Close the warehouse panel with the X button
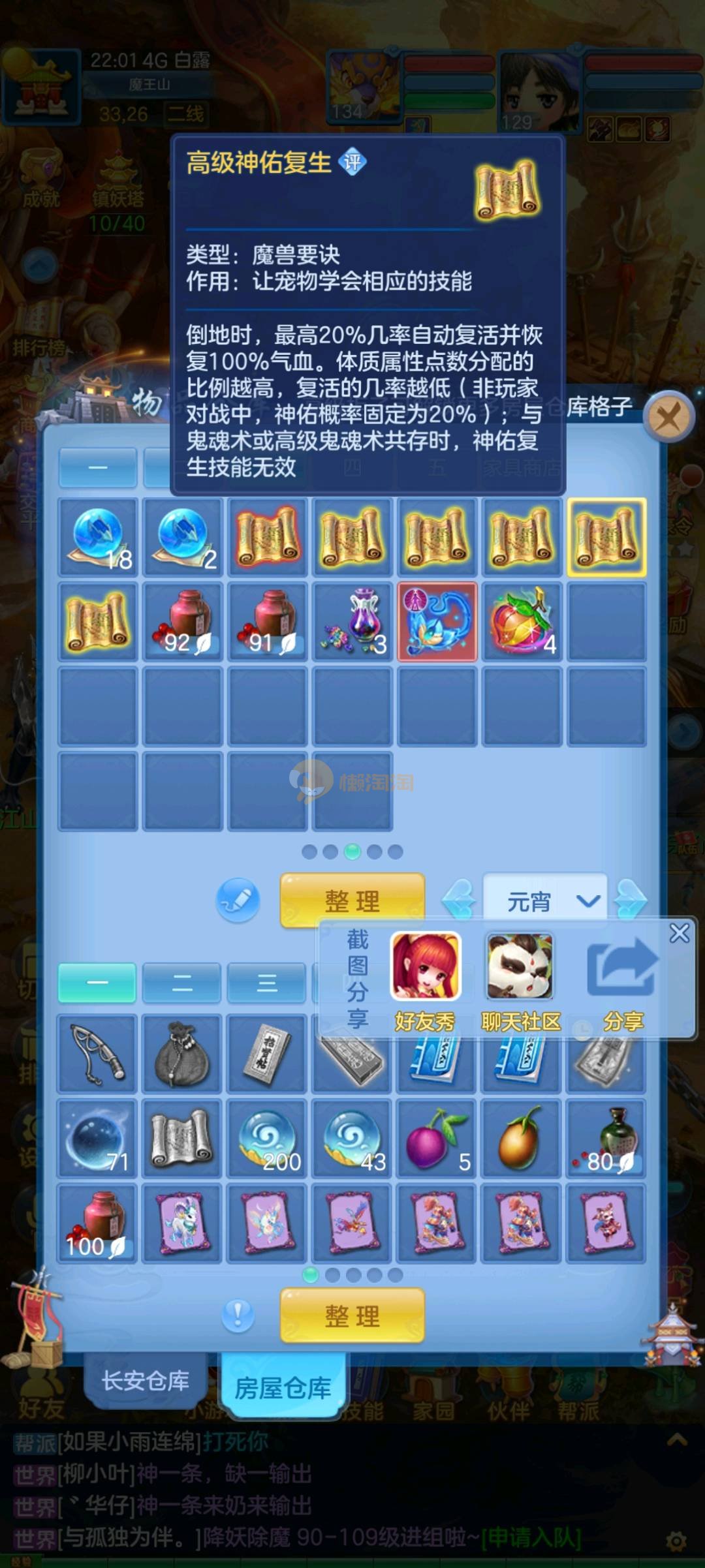705x1568 pixels. click(668, 416)
